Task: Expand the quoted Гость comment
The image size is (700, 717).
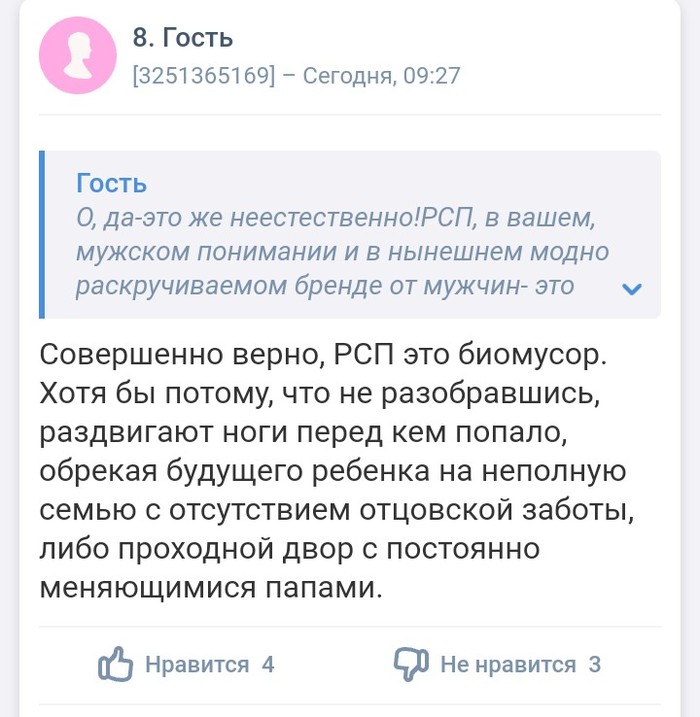Action: pos(632,289)
